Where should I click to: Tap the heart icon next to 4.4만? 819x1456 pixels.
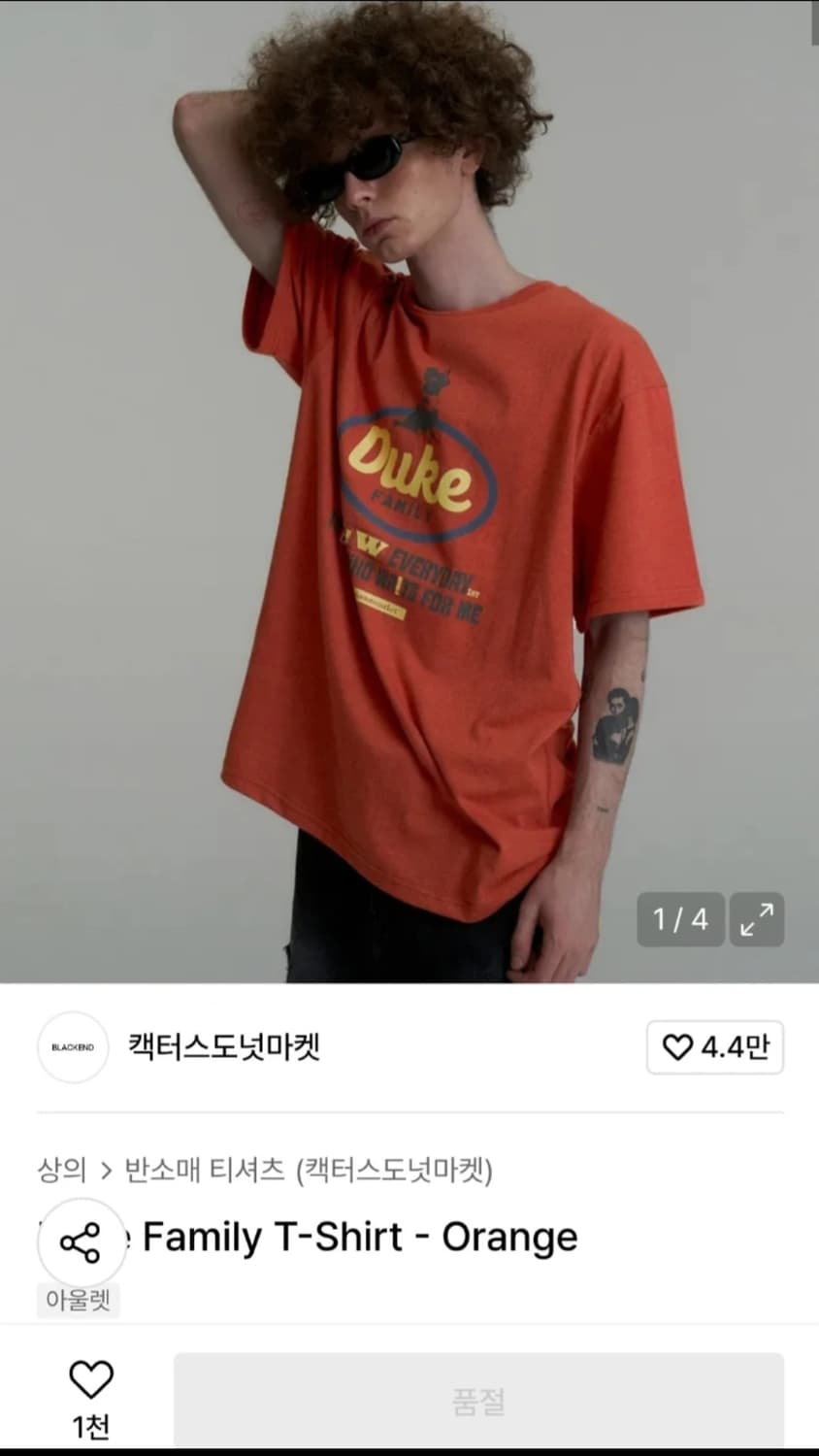[676, 1047]
